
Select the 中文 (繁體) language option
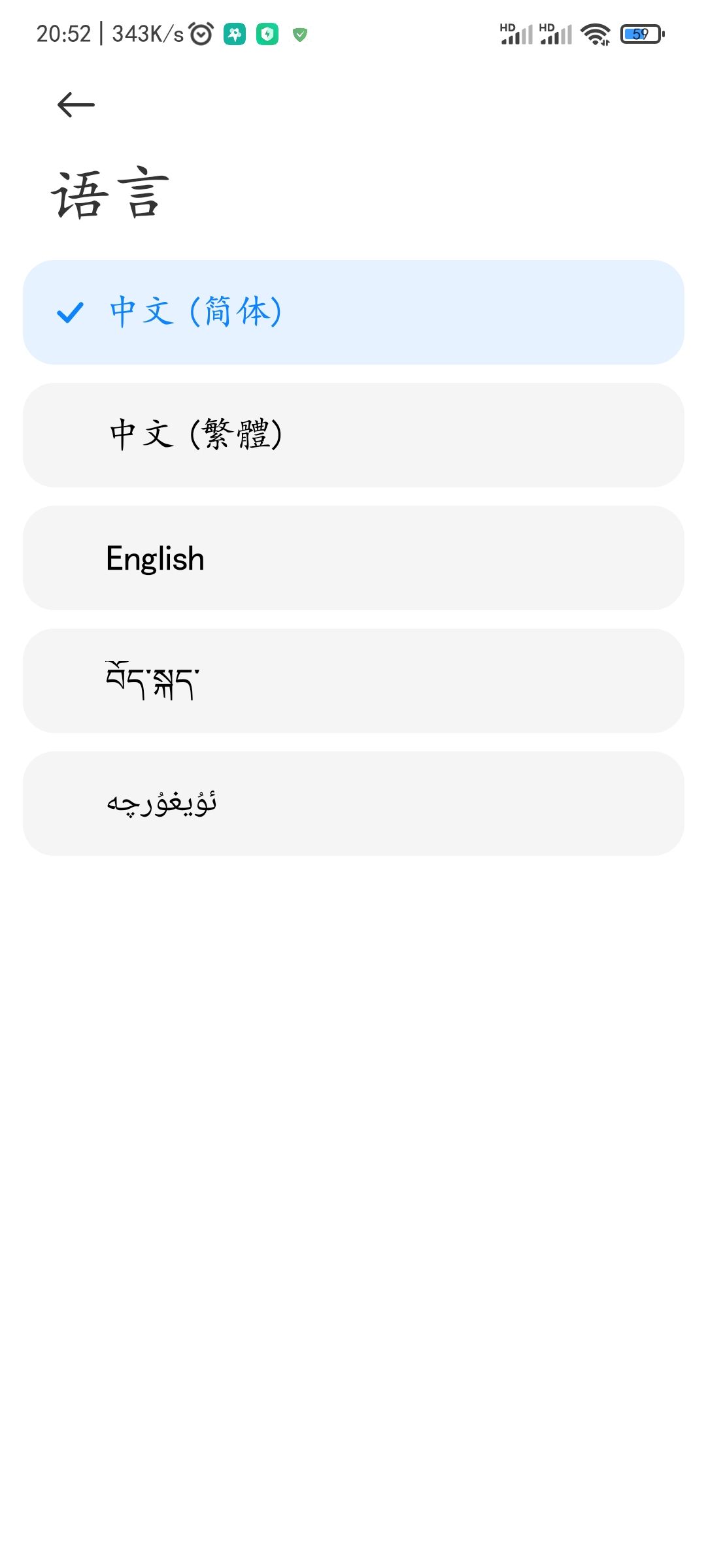point(353,434)
